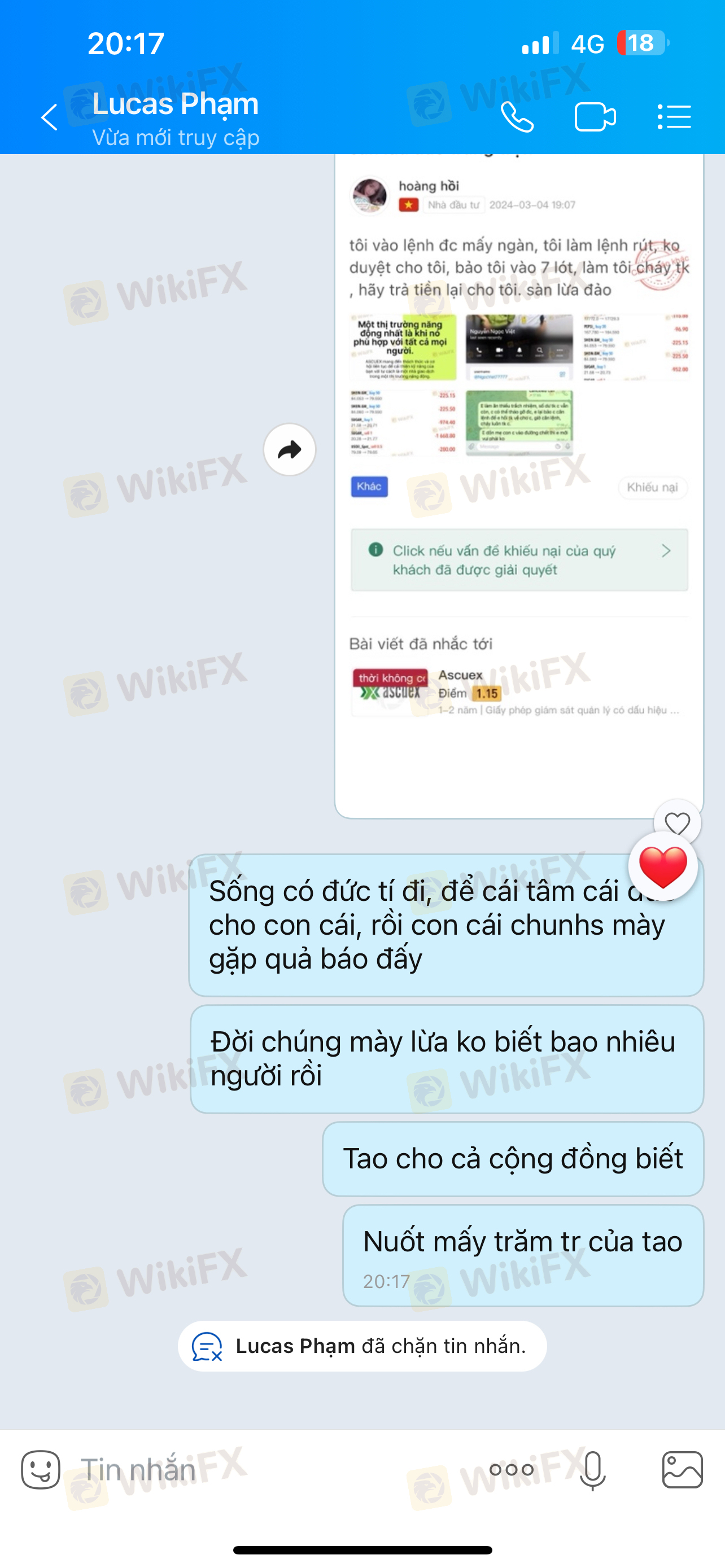The width and height of the screenshot is (725, 1568).
Task: Start a voice call with Lucas Phạm
Action: [517, 116]
